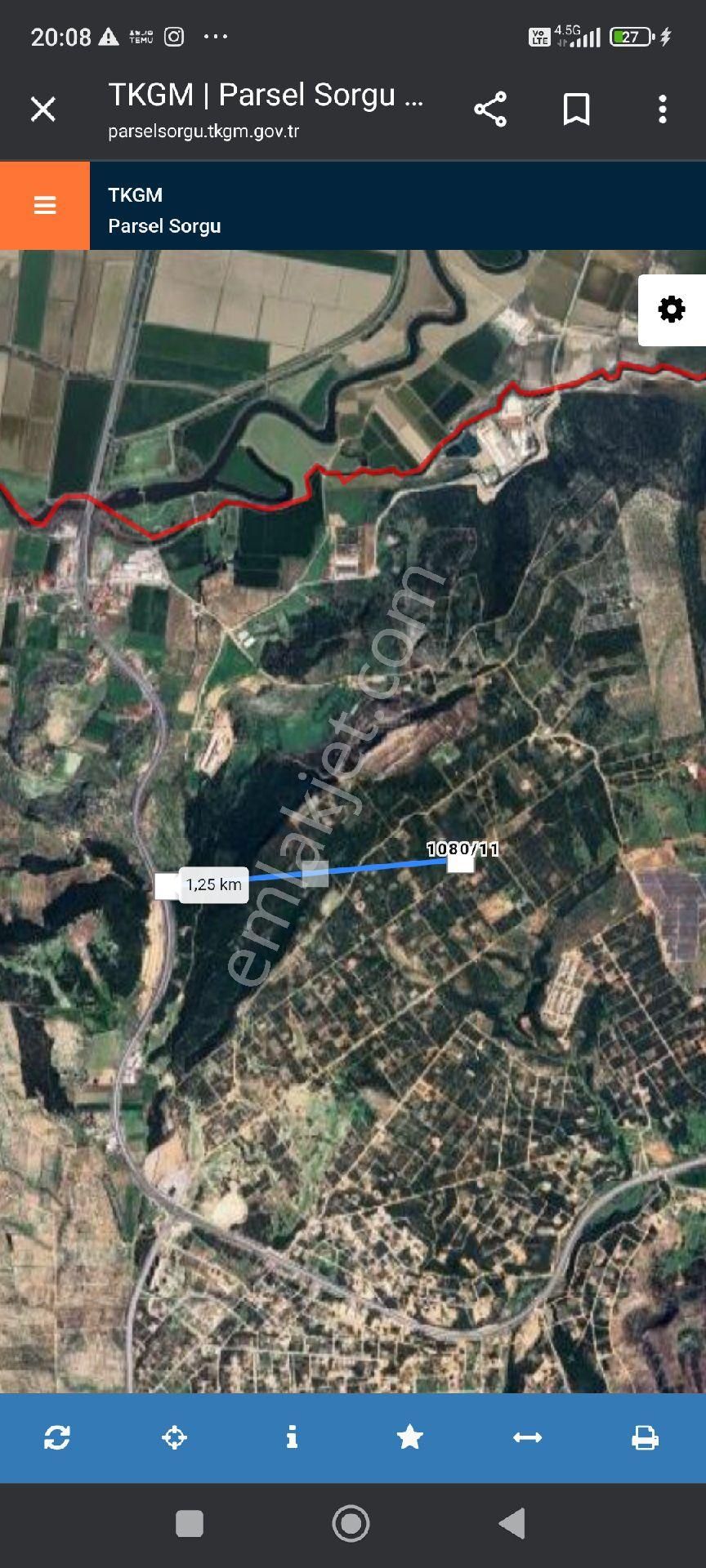Go to the home screen

pyautogui.click(x=351, y=1524)
